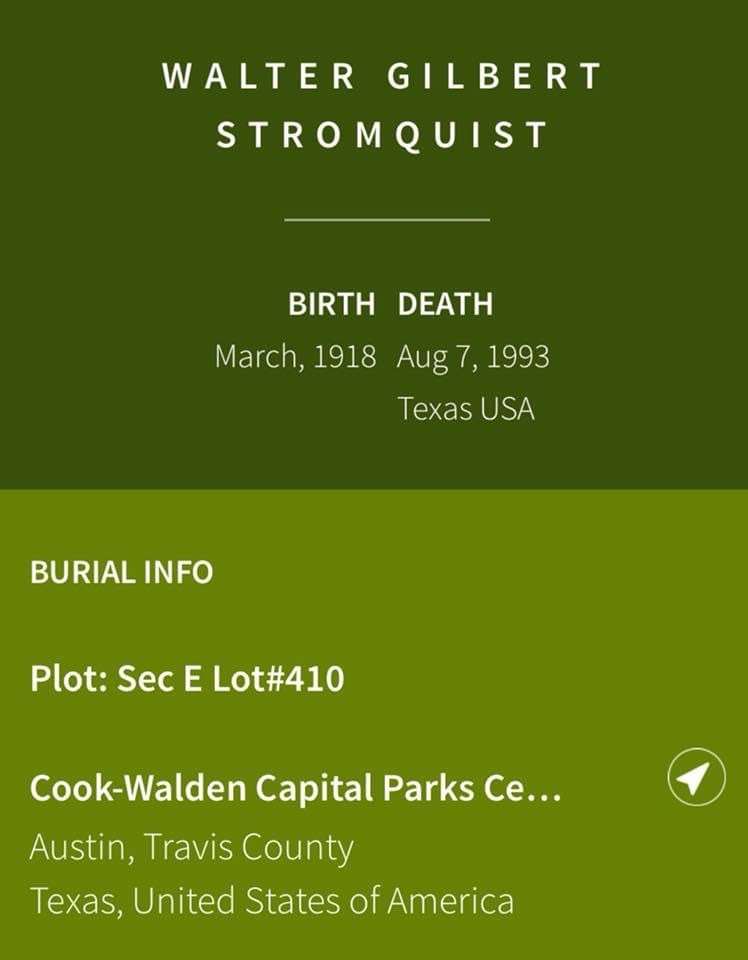This screenshot has width=748, height=960.
Task: Open the Cook-Walden Capital Parks cemetery page
Action: click(296, 788)
